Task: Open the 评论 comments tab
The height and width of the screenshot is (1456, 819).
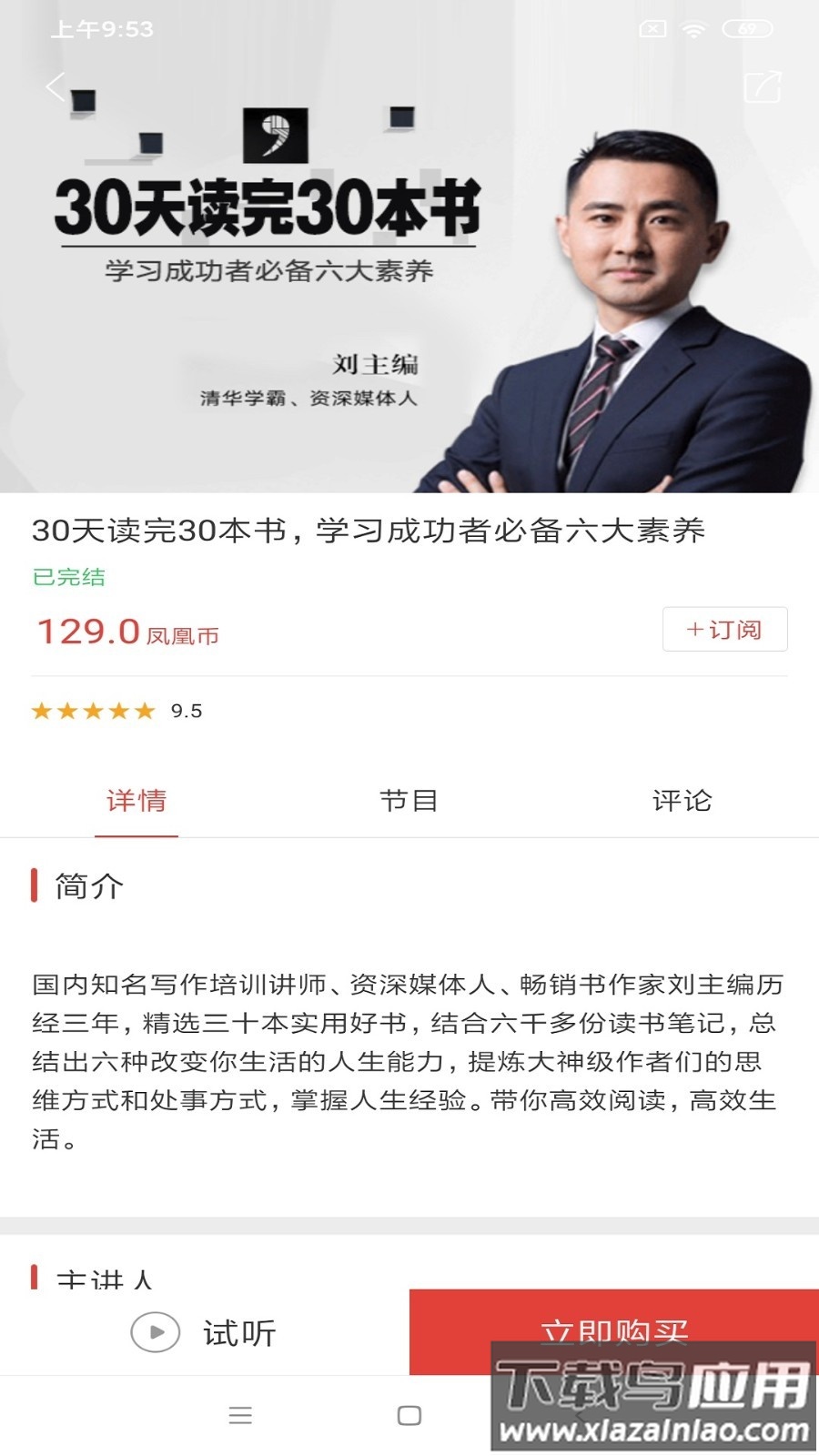Action: 682,801
